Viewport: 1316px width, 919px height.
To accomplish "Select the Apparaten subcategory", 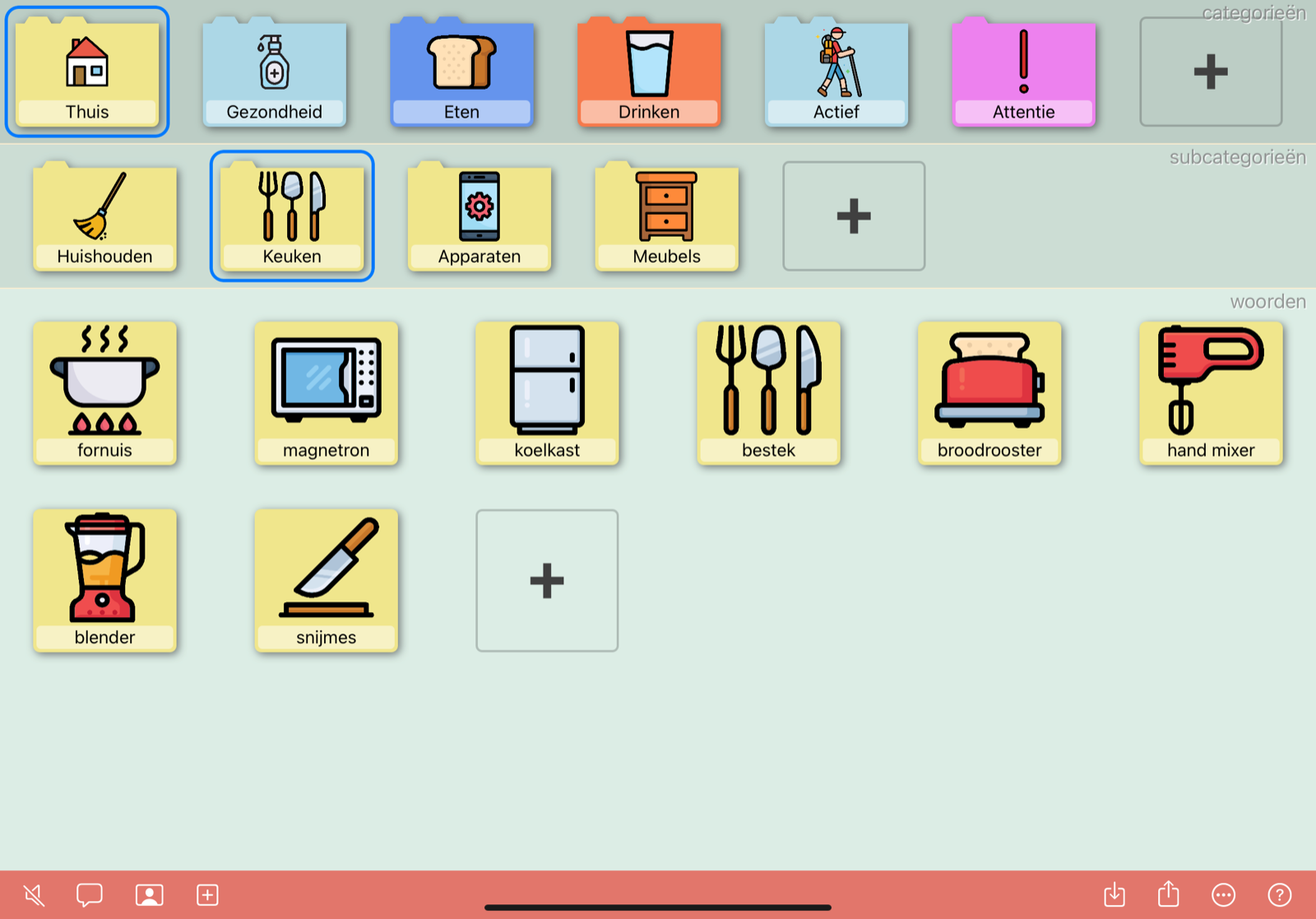I will pyautogui.click(x=480, y=217).
